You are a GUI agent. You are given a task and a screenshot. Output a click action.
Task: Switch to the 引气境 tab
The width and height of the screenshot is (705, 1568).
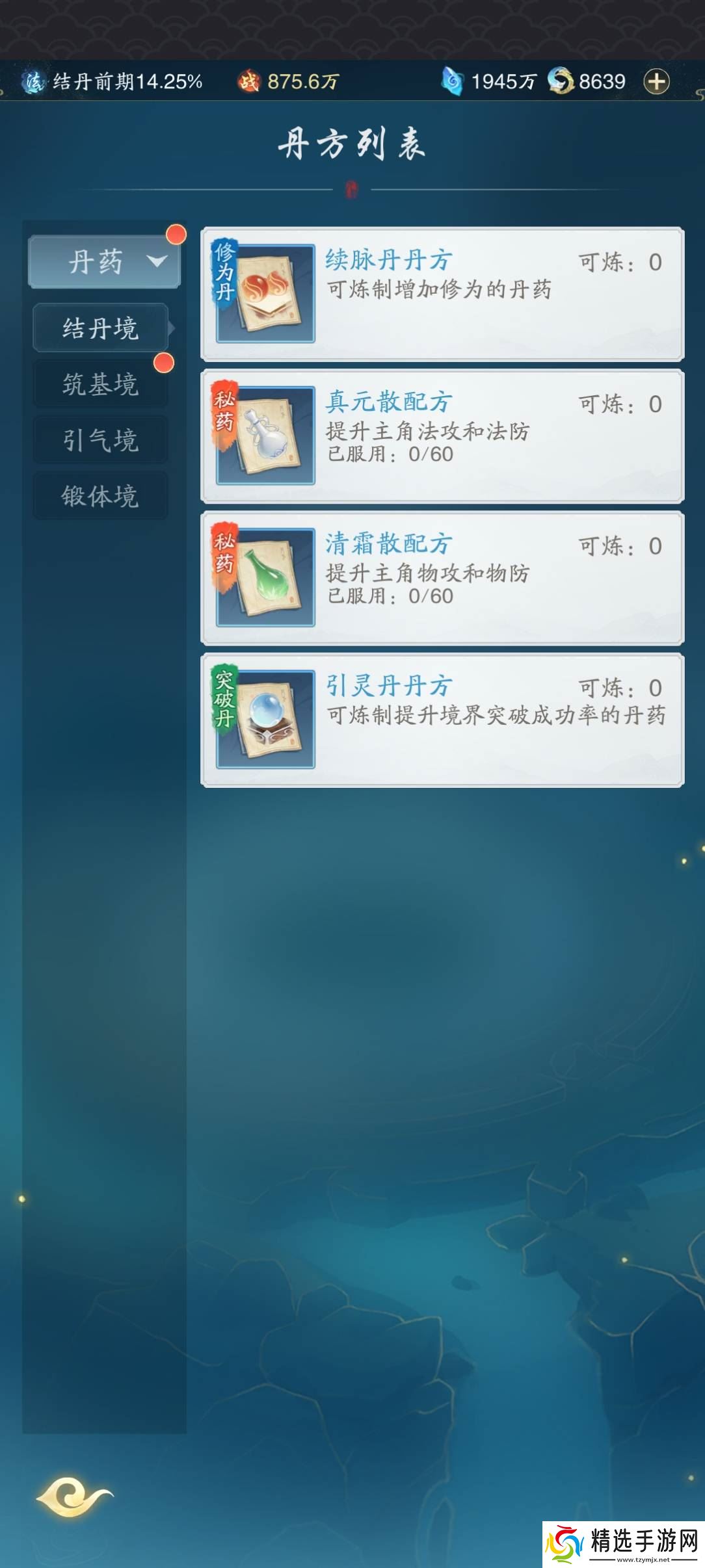click(101, 440)
